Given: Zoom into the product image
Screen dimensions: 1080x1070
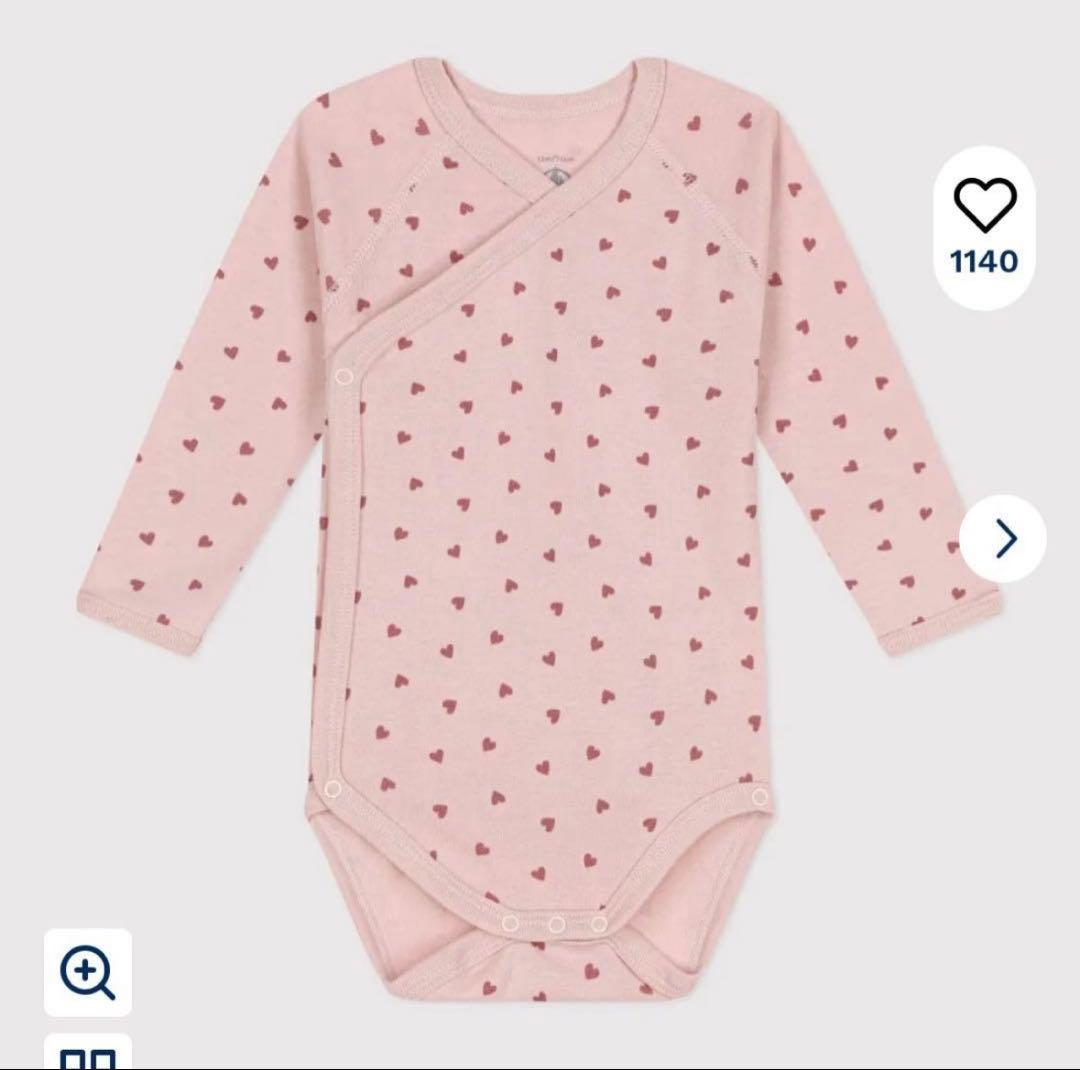Looking at the screenshot, I should [88, 972].
